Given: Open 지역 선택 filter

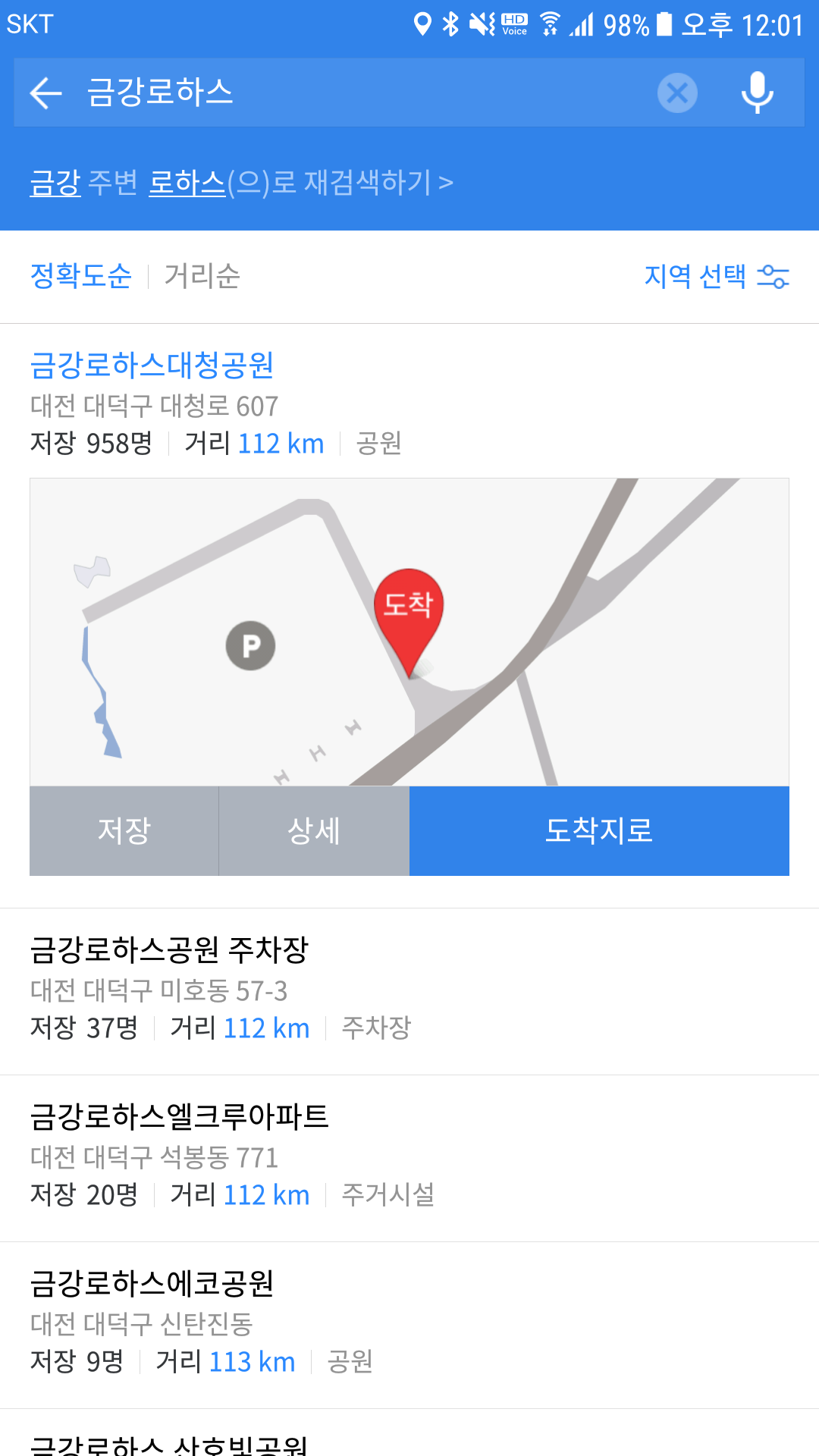Looking at the screenshot, I should (x=716, y=275).
